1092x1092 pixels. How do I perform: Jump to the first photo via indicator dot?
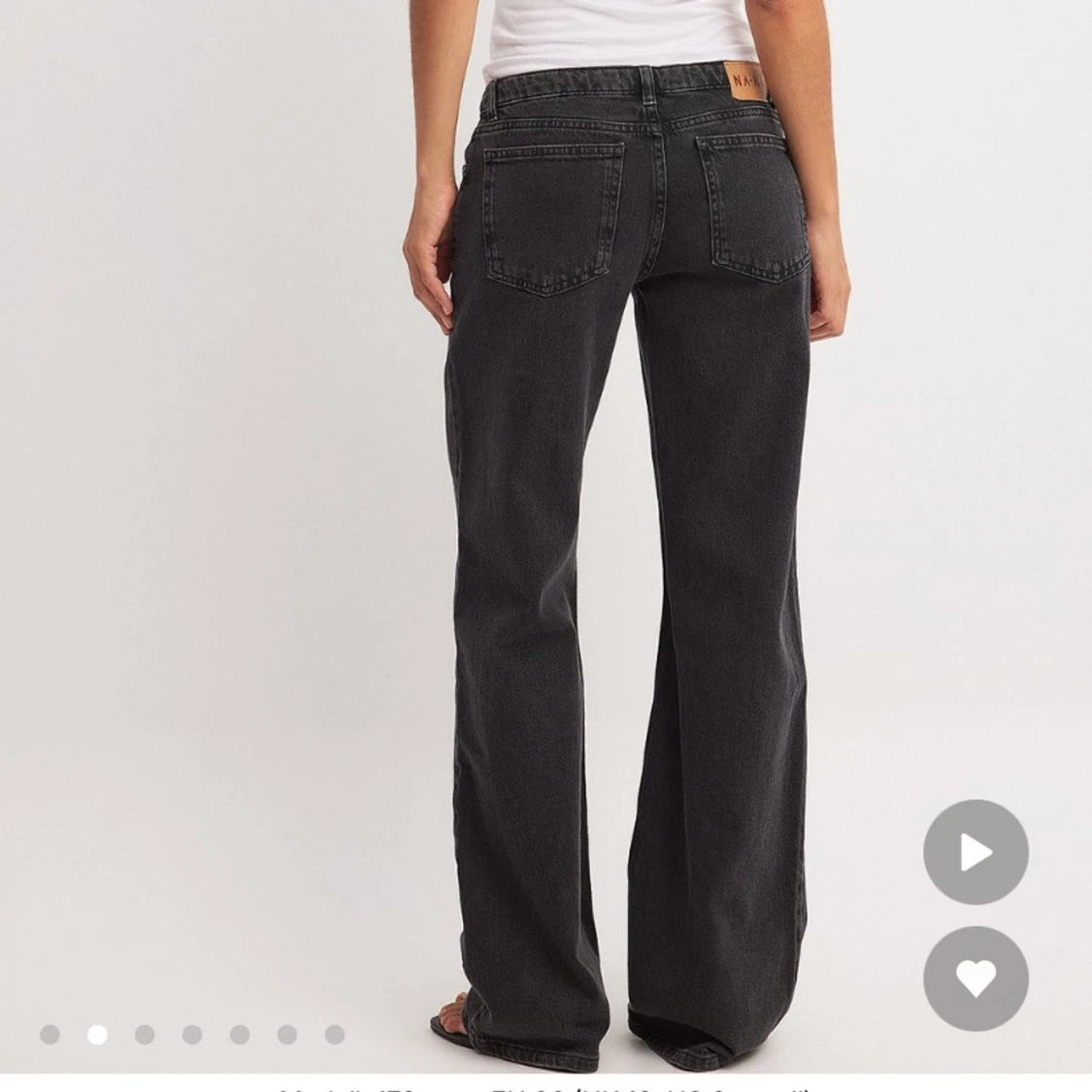50,1035
